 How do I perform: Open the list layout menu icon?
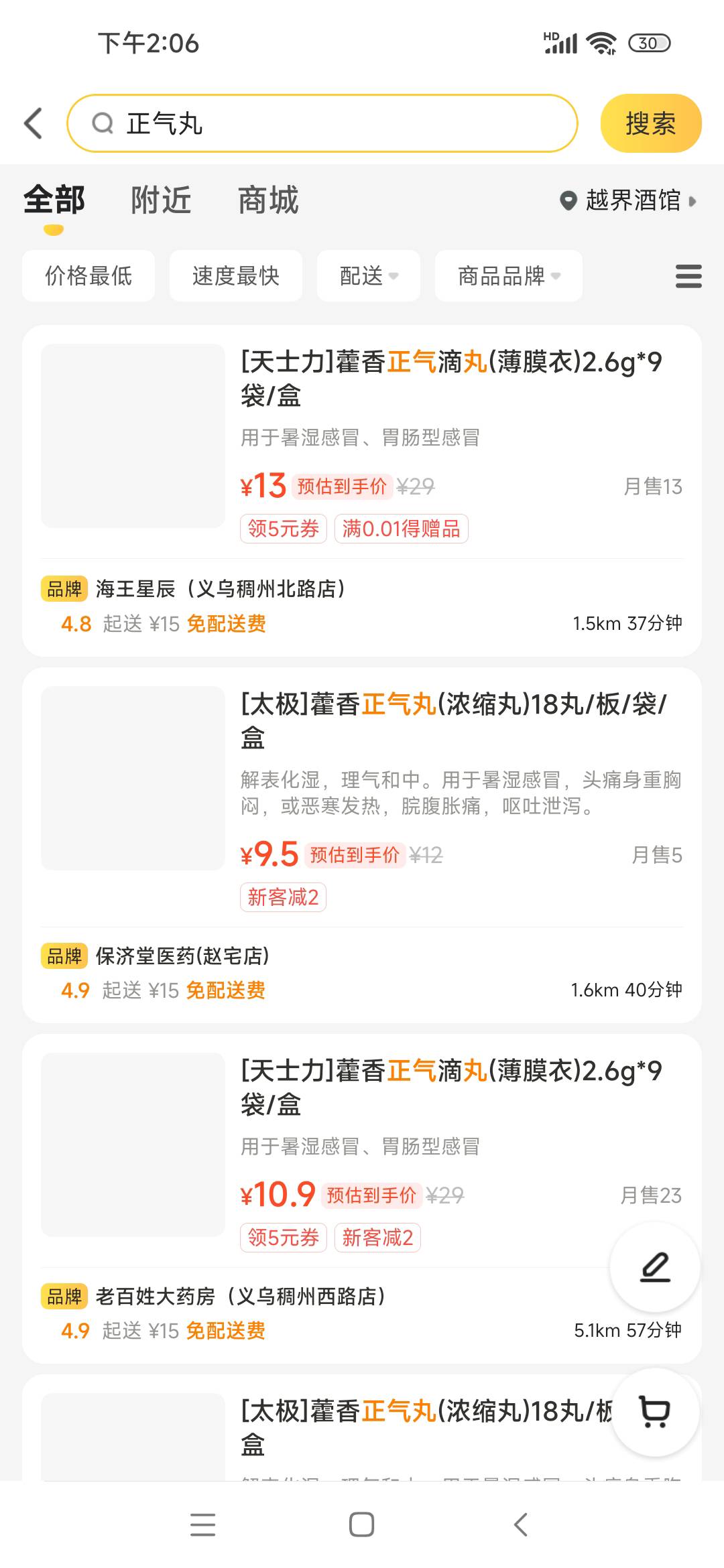click(x=688, y=275)
